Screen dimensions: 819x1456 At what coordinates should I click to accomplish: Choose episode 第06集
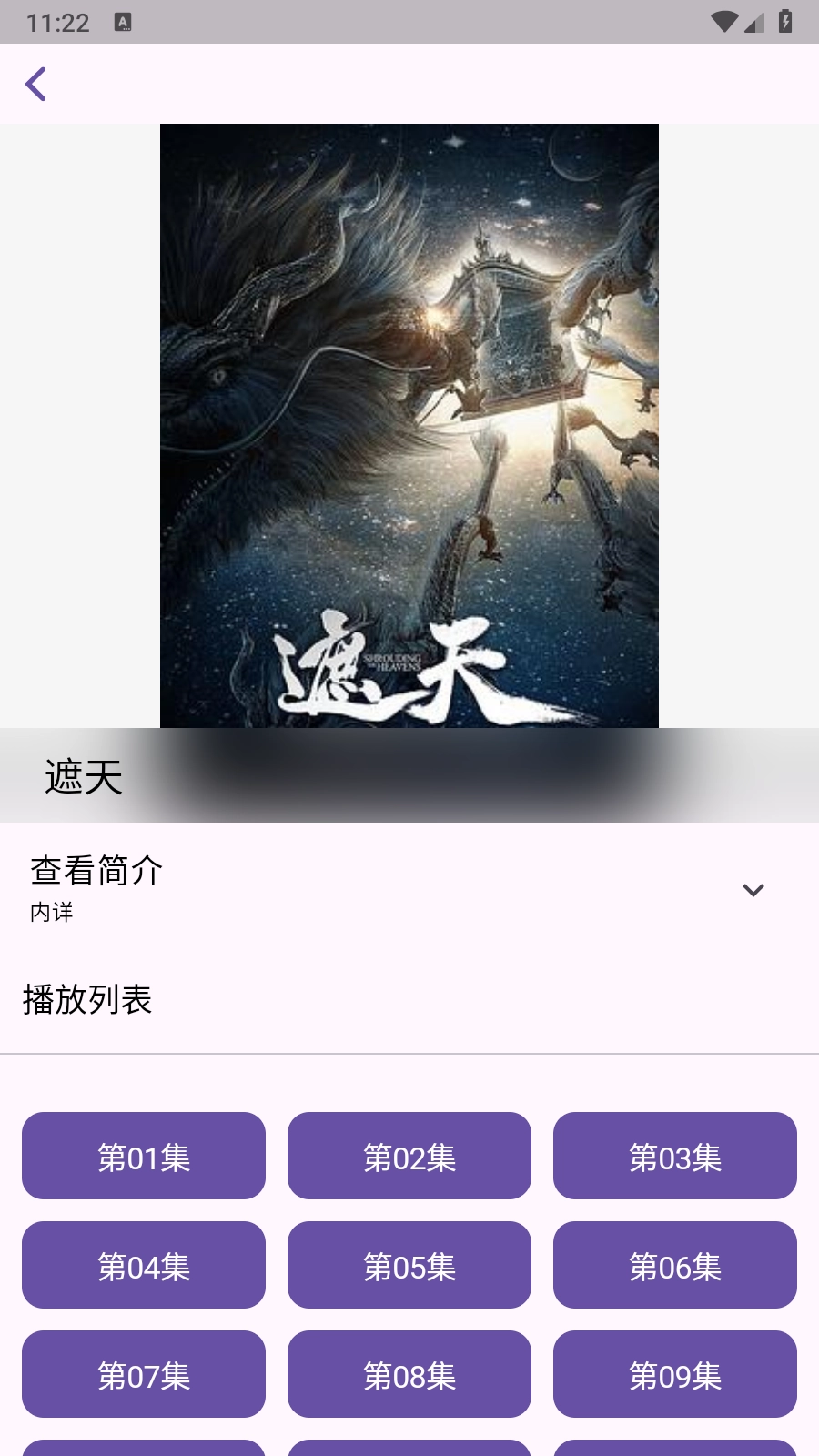[674, 1265]
